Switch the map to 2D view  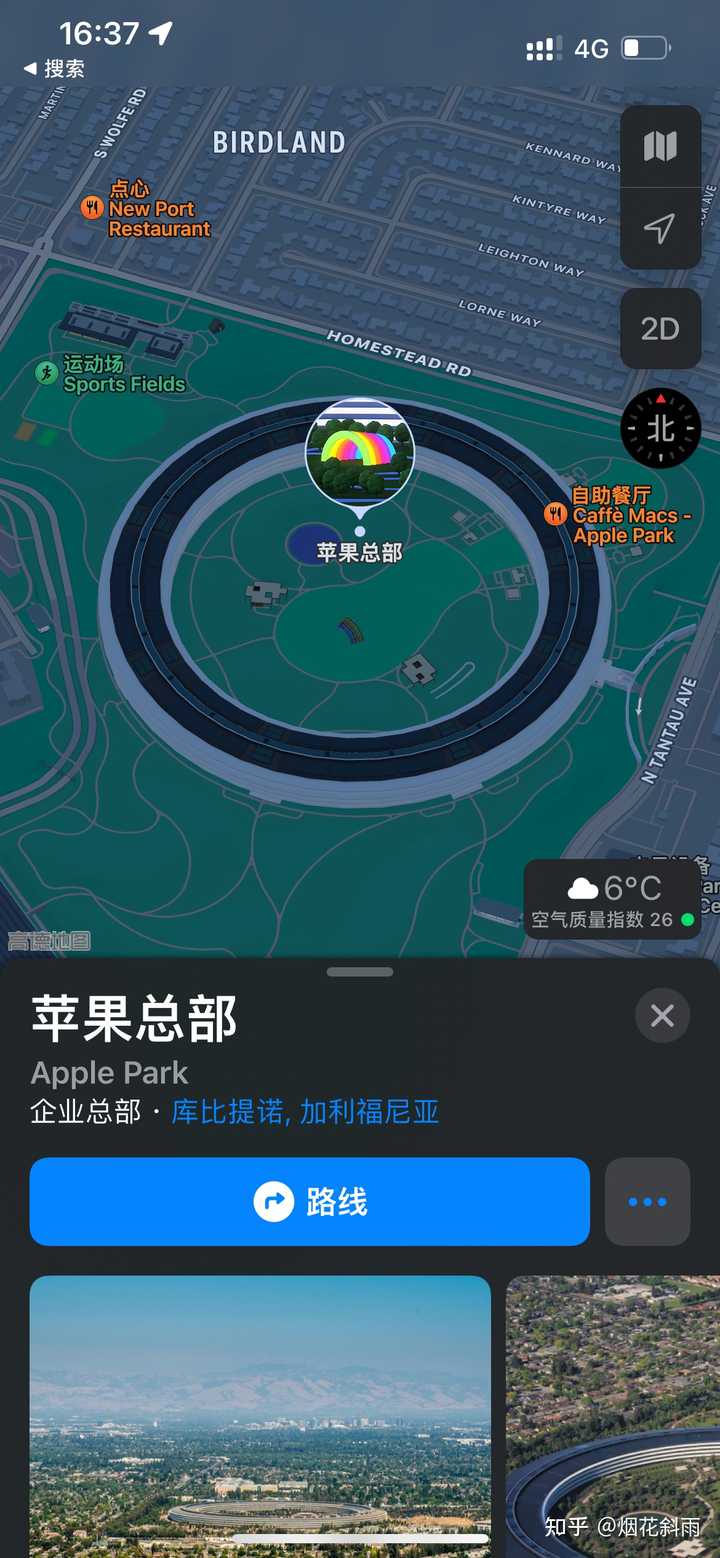pos(660,328)
